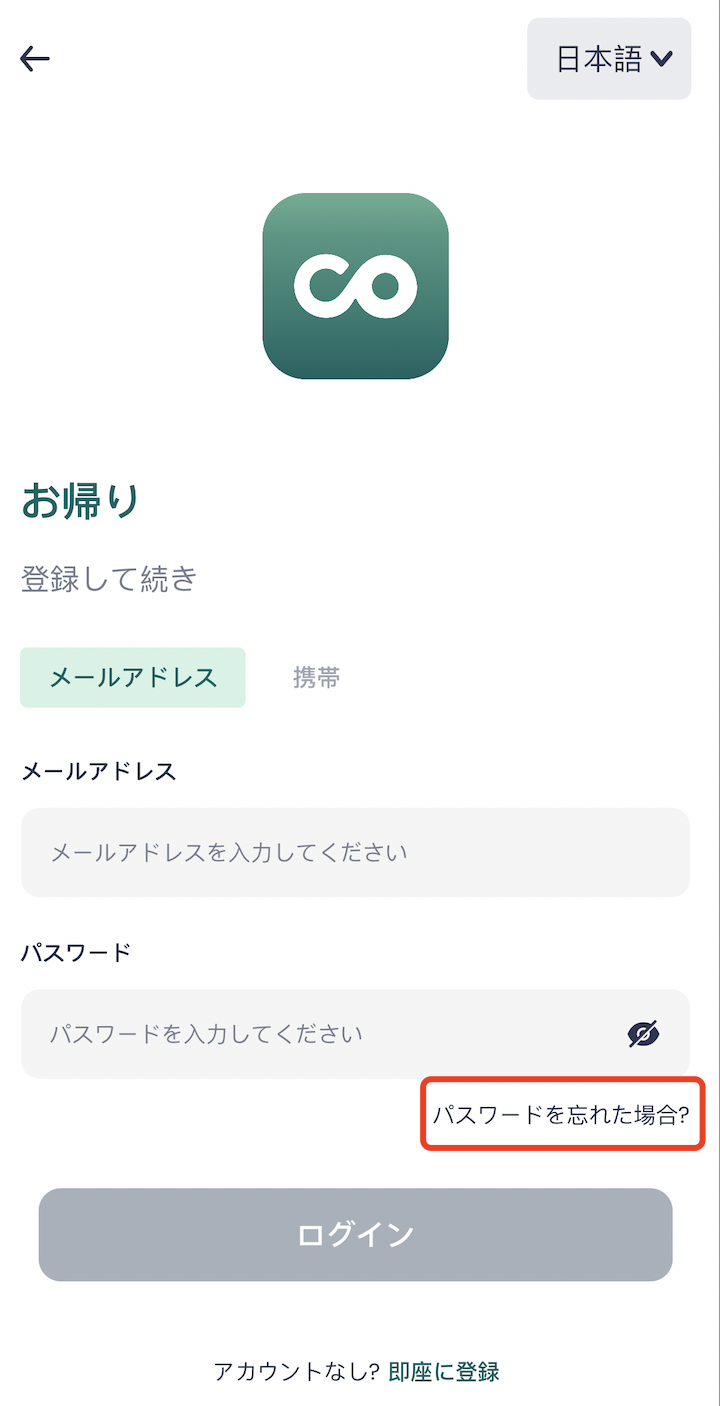Toggle password visibility eye icon
Screen dimensions: 720x1406
(x=644, y=1034)
